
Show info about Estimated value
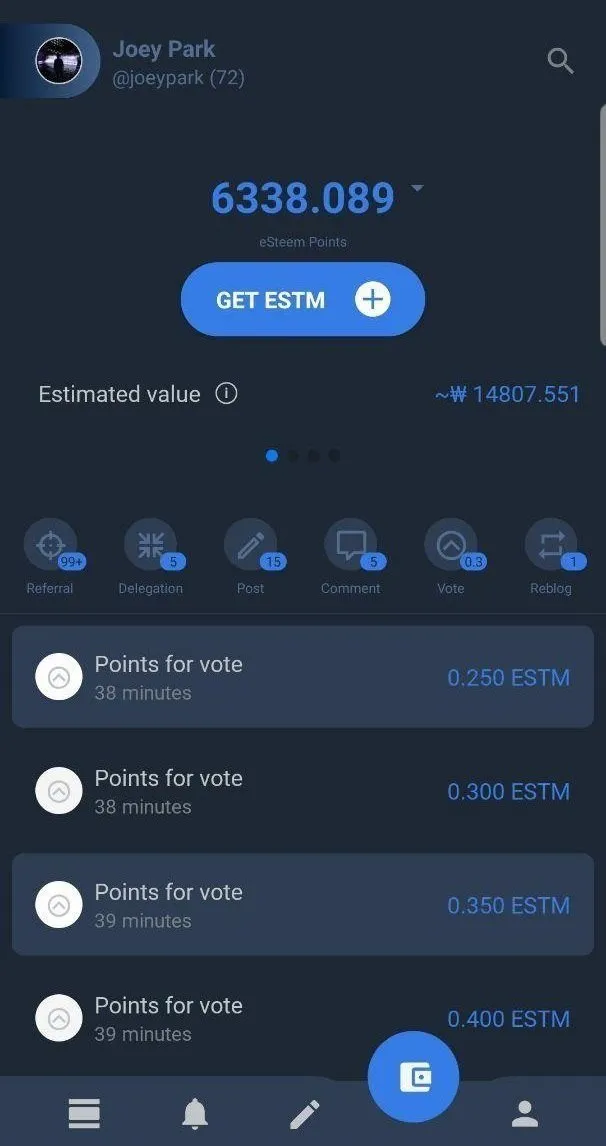(x=227, y=394)
